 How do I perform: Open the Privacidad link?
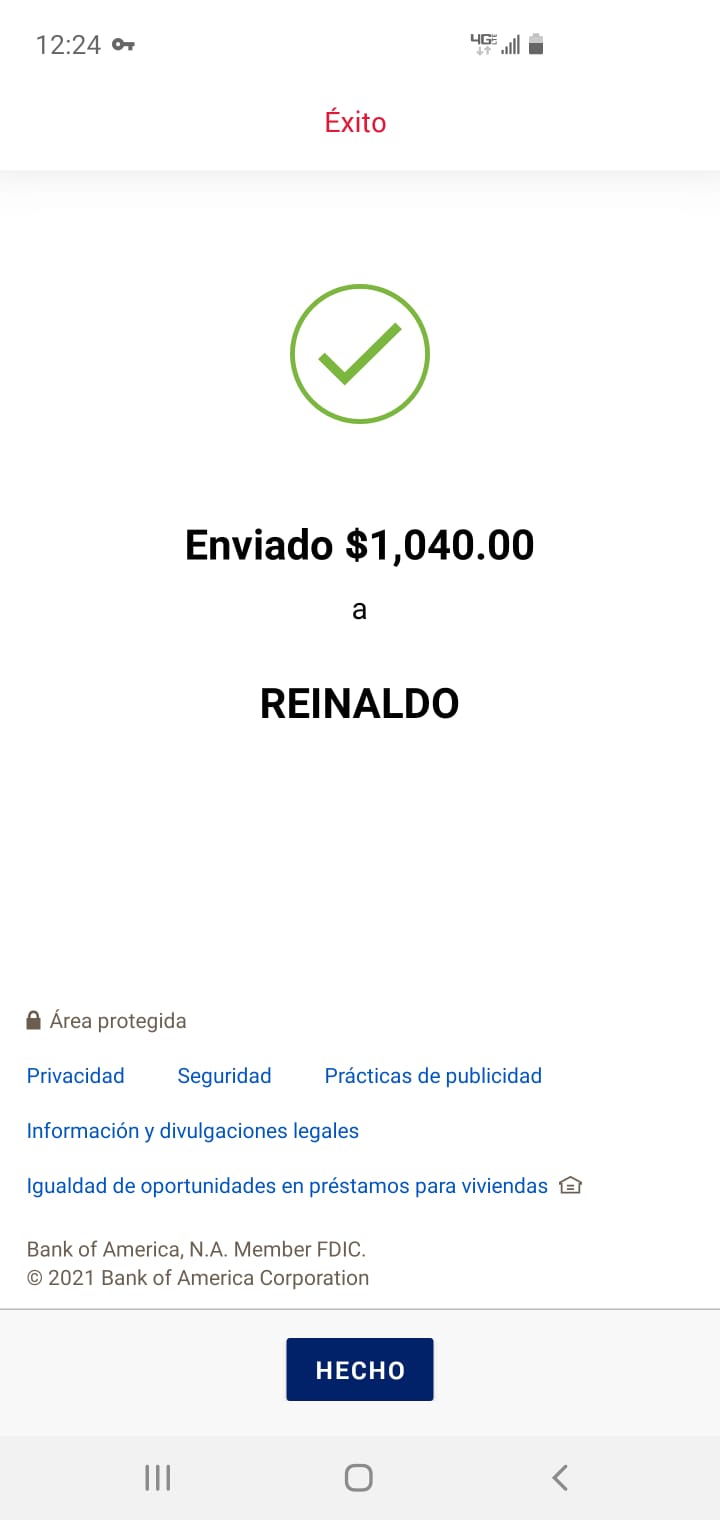tap(76, 1076)
